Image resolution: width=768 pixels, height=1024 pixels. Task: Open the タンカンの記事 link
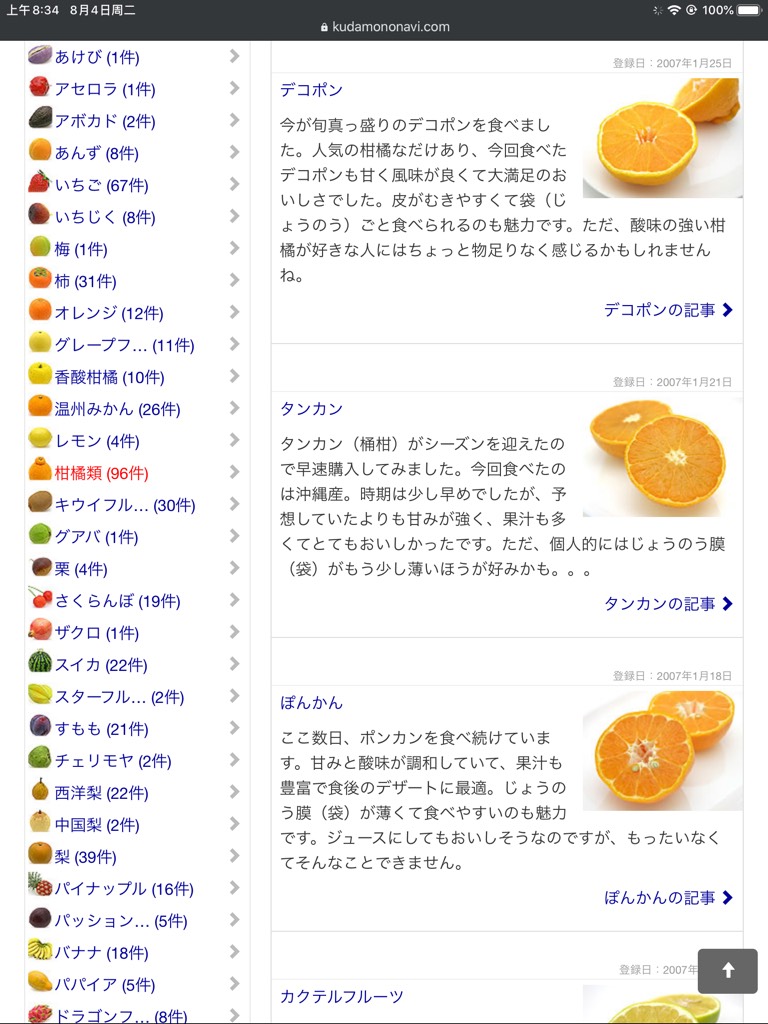(668, 604)
